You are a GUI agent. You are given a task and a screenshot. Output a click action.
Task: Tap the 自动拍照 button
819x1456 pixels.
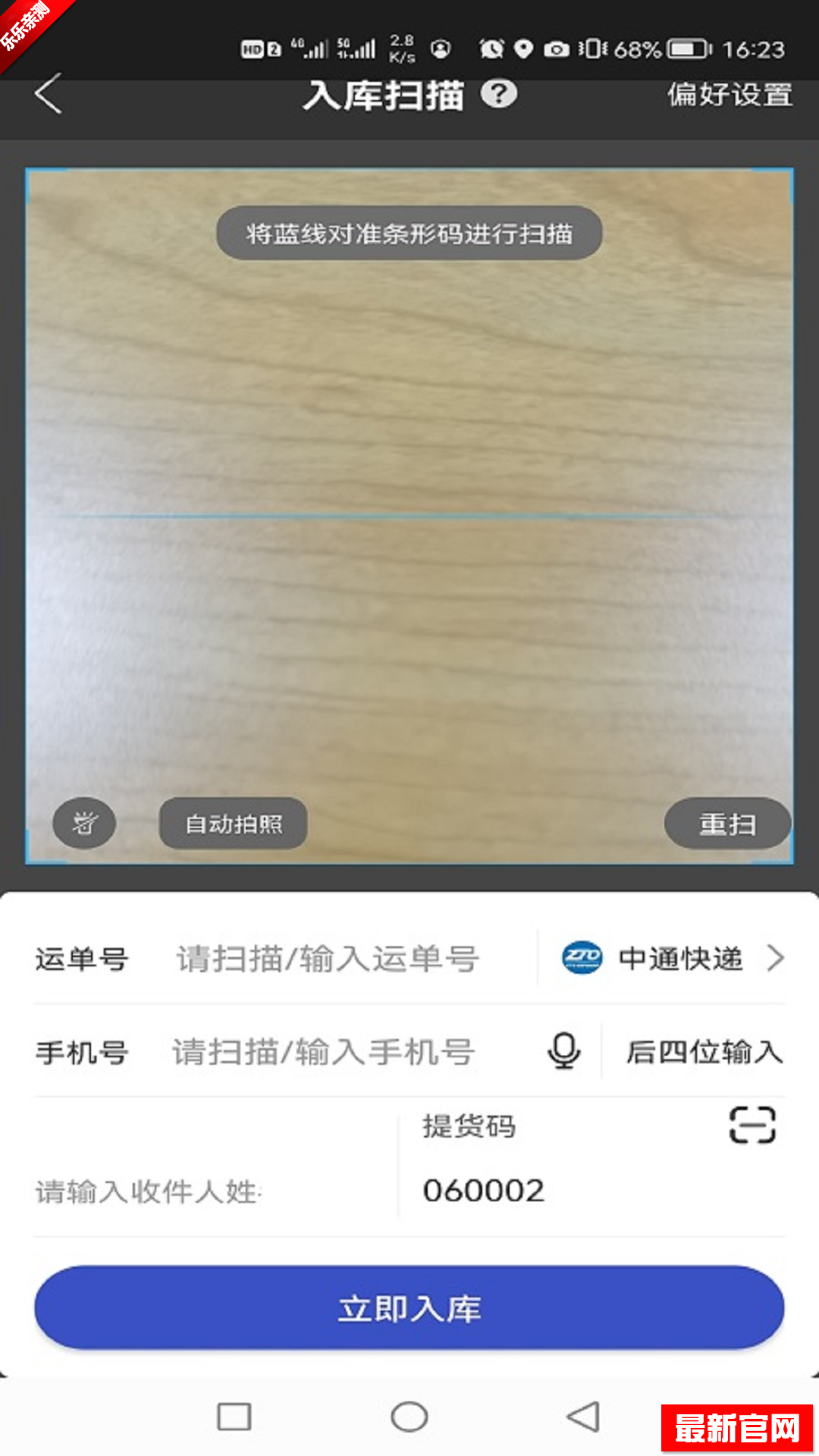(233, 824)
